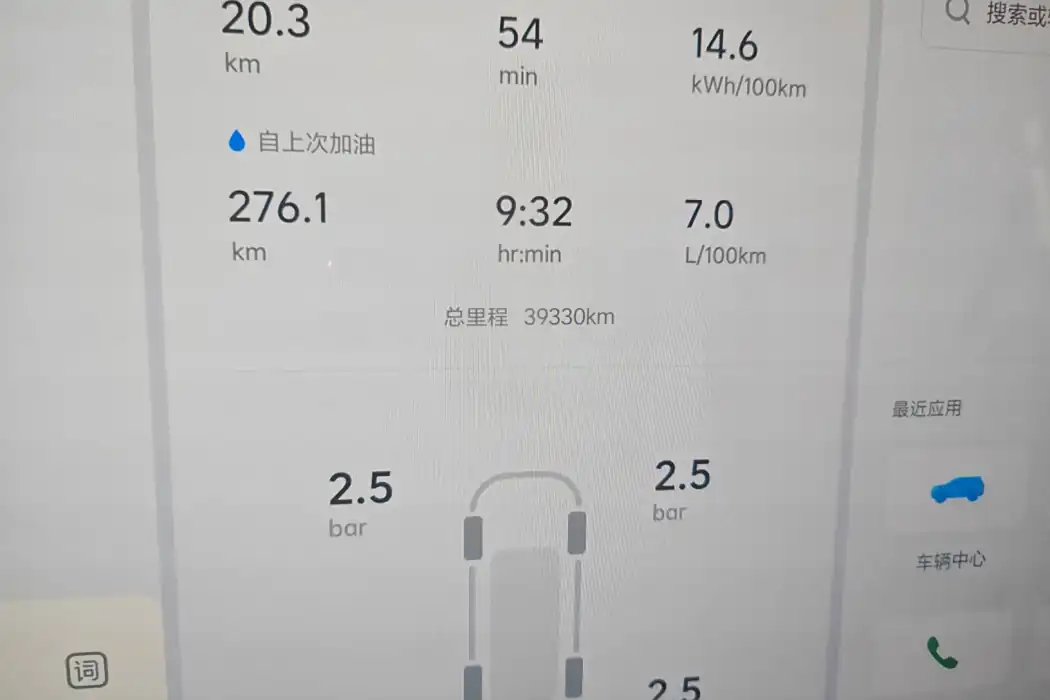Open the green phone app
The image size is (1050, 700).
[942, 652]
